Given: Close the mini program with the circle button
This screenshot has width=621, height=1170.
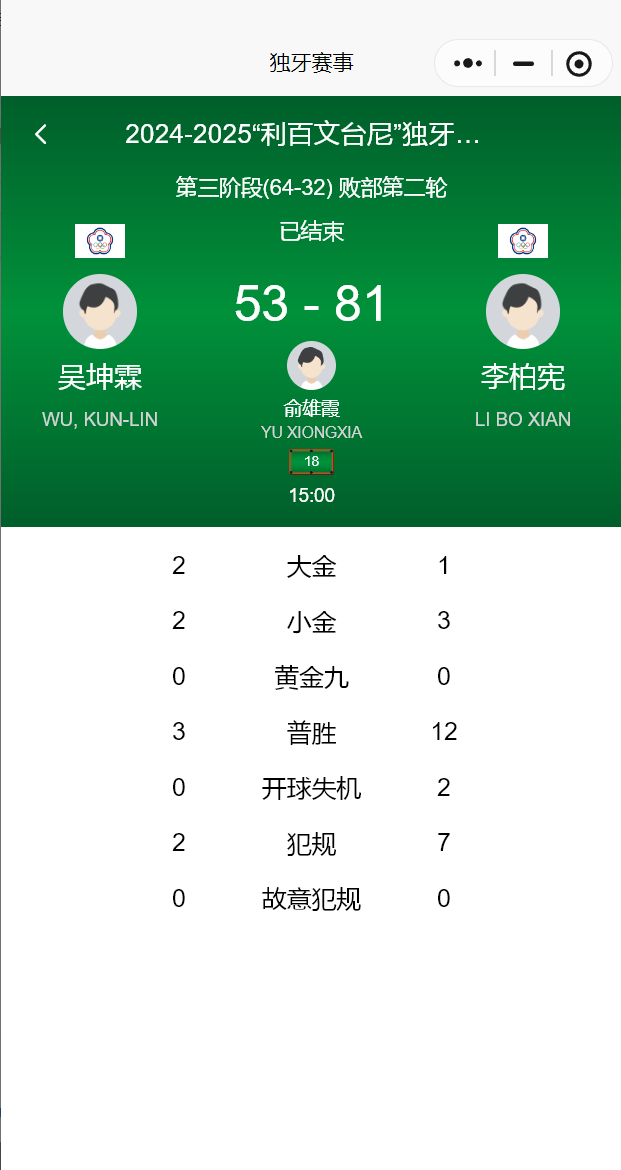Looking at the screenshot, I should [x=578, y=64].
